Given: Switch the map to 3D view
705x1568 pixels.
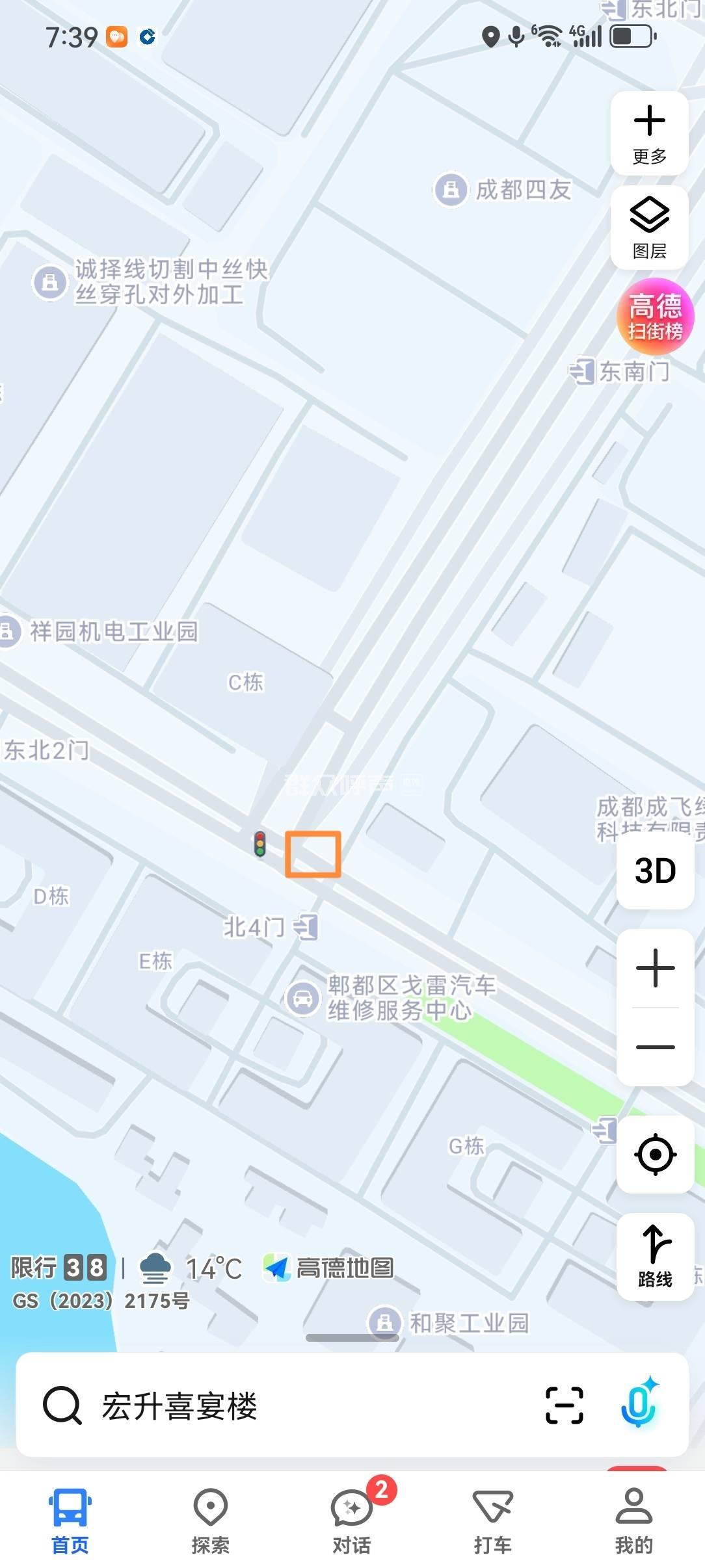Looking at the screenshot, I should (x=655, y=870).
